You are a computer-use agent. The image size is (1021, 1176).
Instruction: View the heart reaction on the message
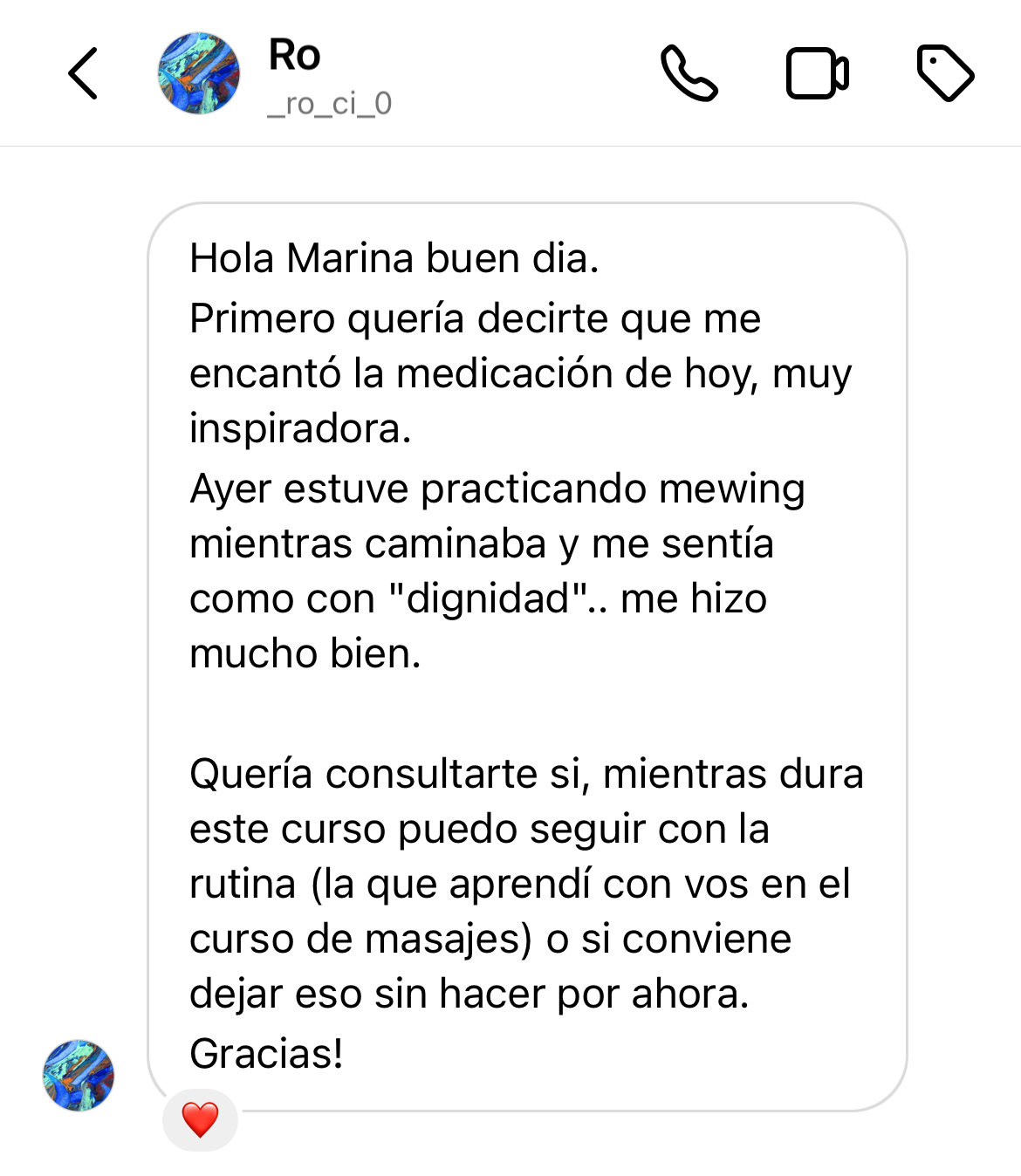200,1119
